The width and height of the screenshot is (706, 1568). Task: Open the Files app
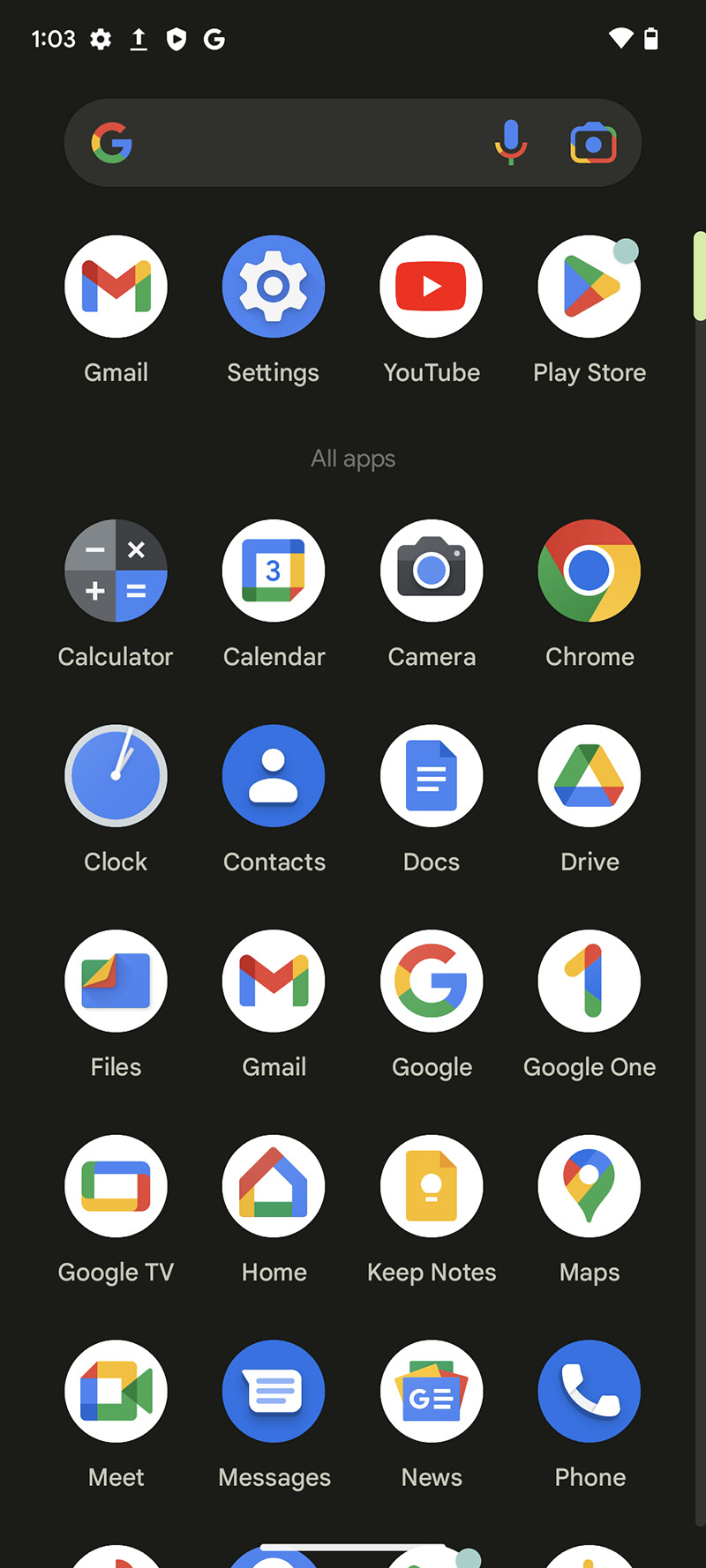tap(116, 981)
